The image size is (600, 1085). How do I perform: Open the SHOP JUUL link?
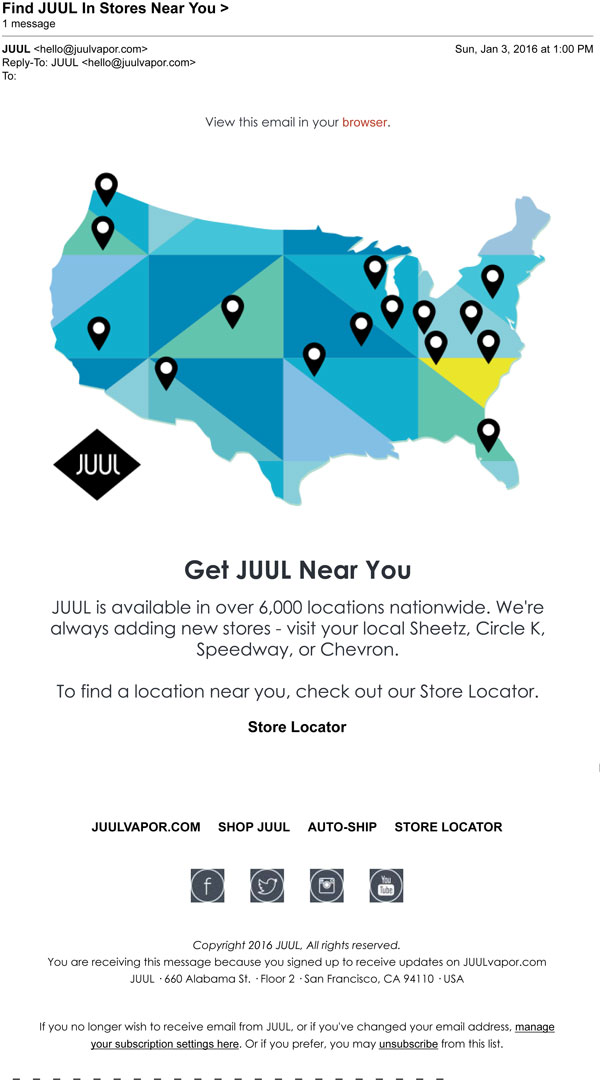(x=254, y=827)
